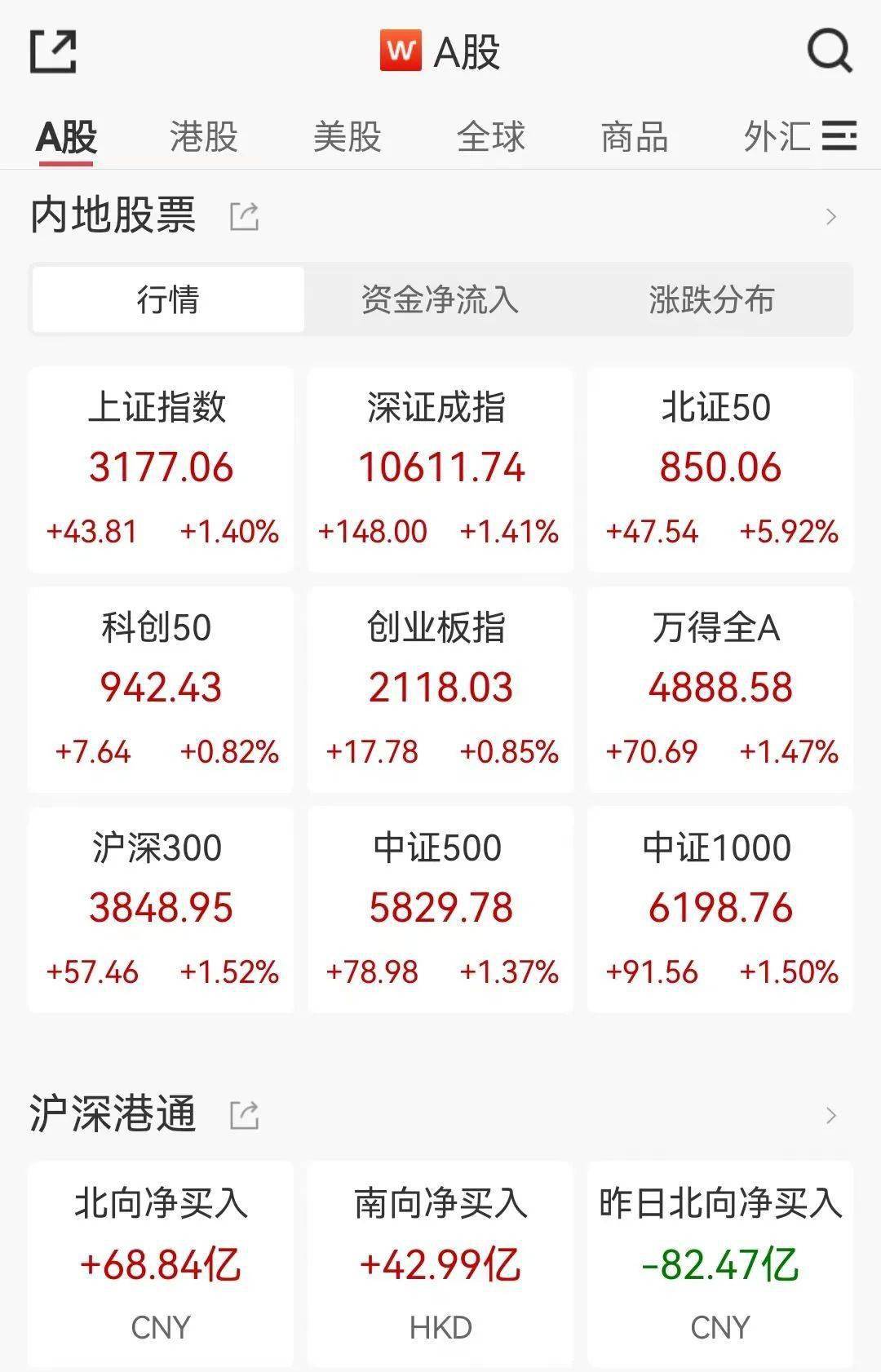Tap the 科创50 index card

[161, 689]
